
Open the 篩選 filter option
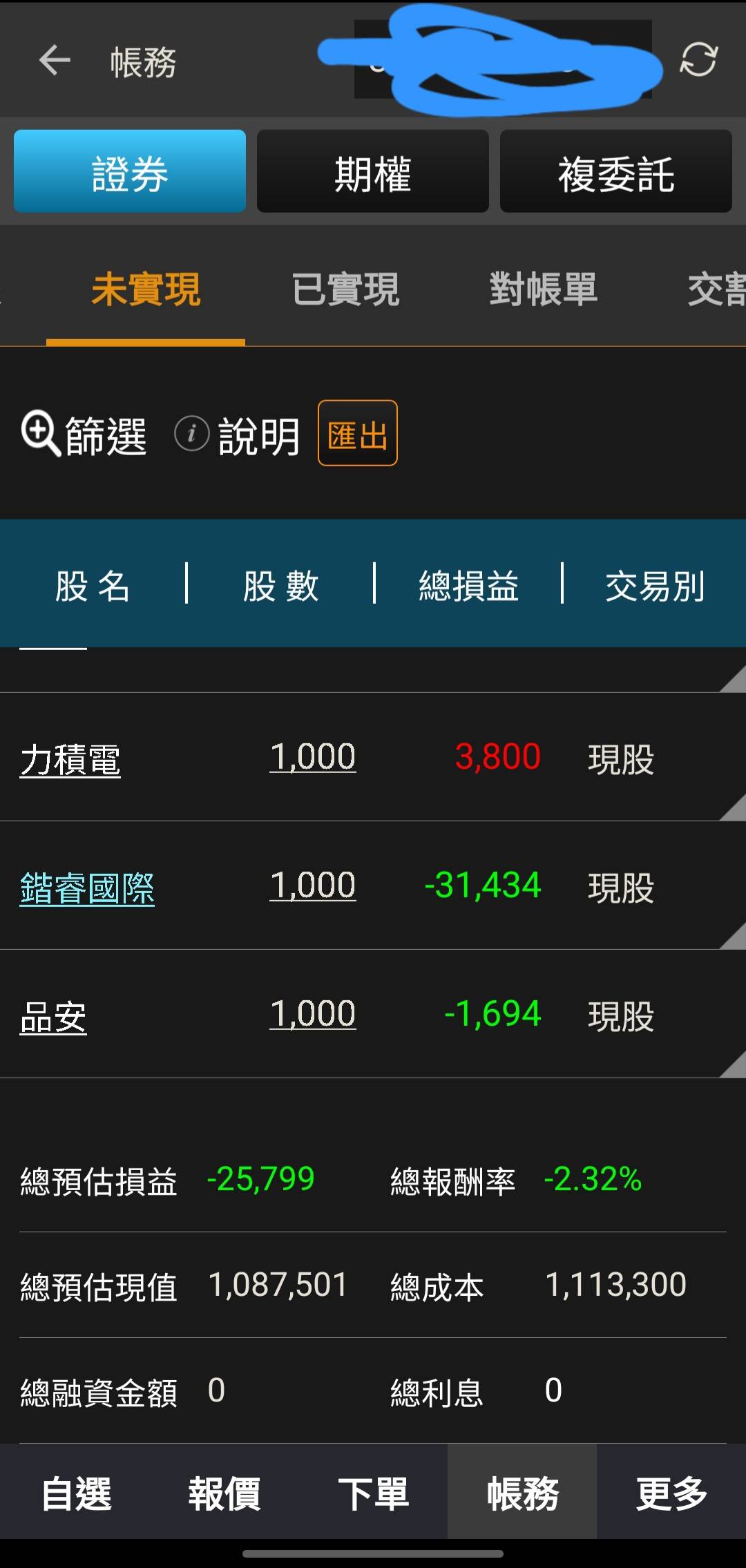pos(84,435)
